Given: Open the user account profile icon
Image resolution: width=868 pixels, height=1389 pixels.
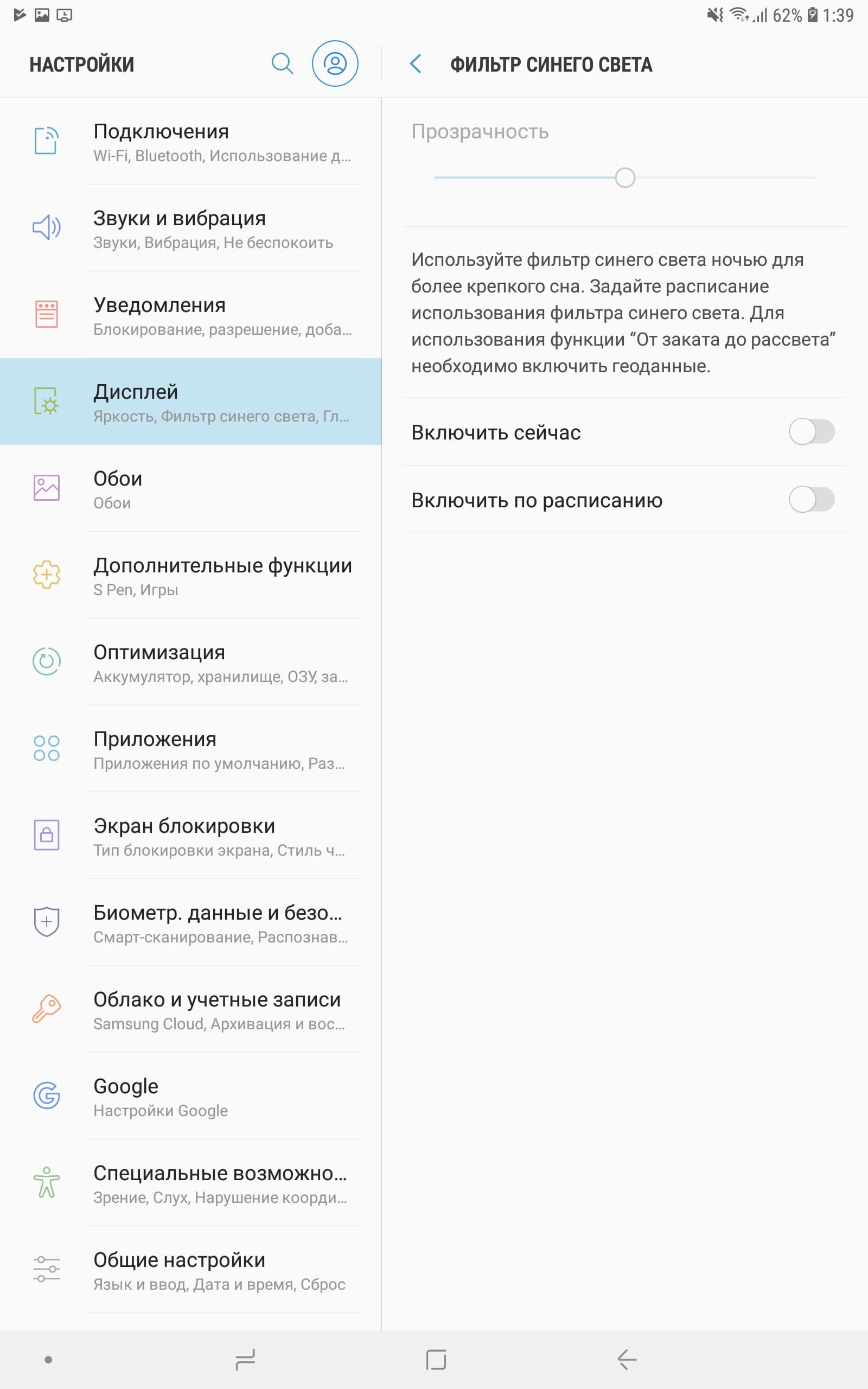Looking at the screenshot, I should (335, 63).
